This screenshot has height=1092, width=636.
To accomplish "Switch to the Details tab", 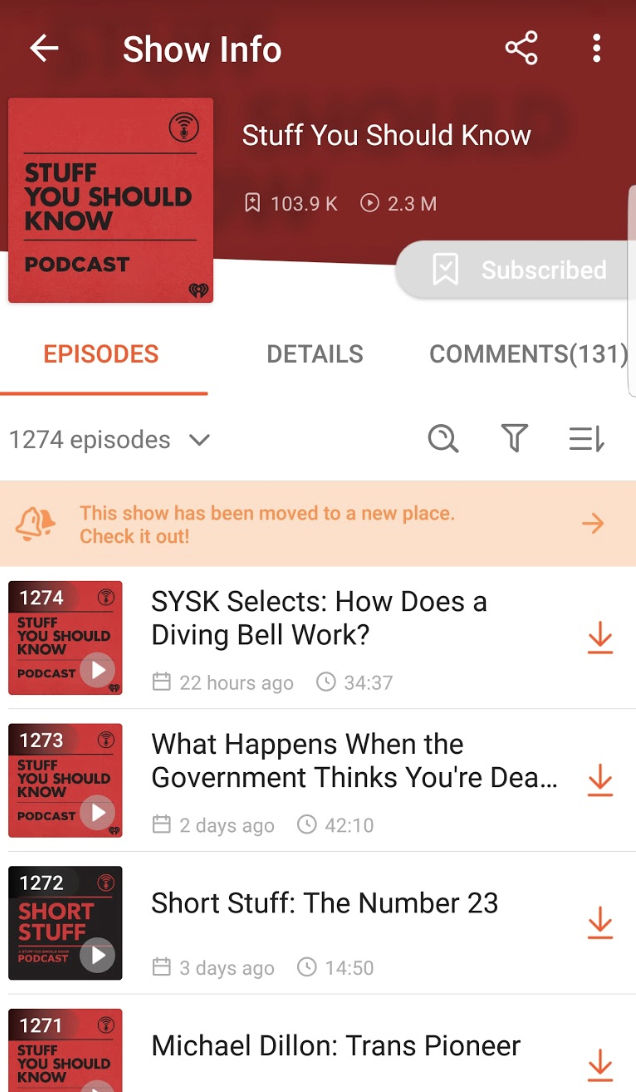I will click(x=315, y=354).
